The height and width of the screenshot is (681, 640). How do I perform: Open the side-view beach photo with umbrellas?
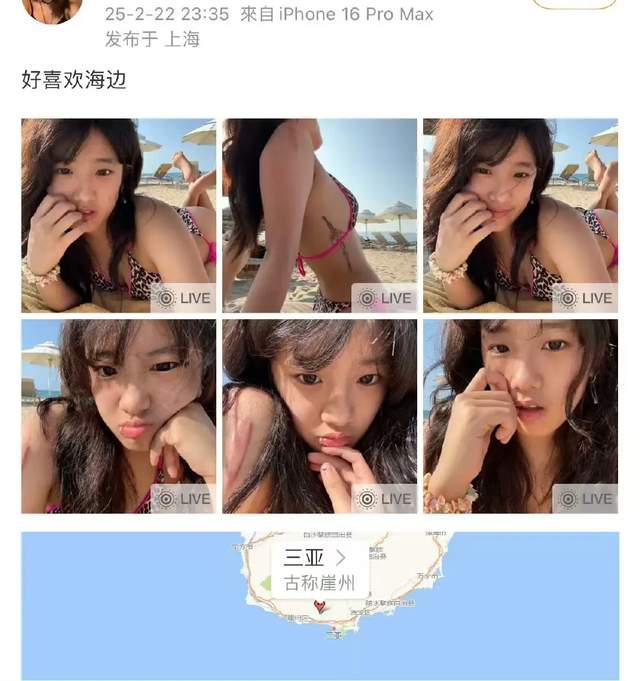tap(319, 215)
